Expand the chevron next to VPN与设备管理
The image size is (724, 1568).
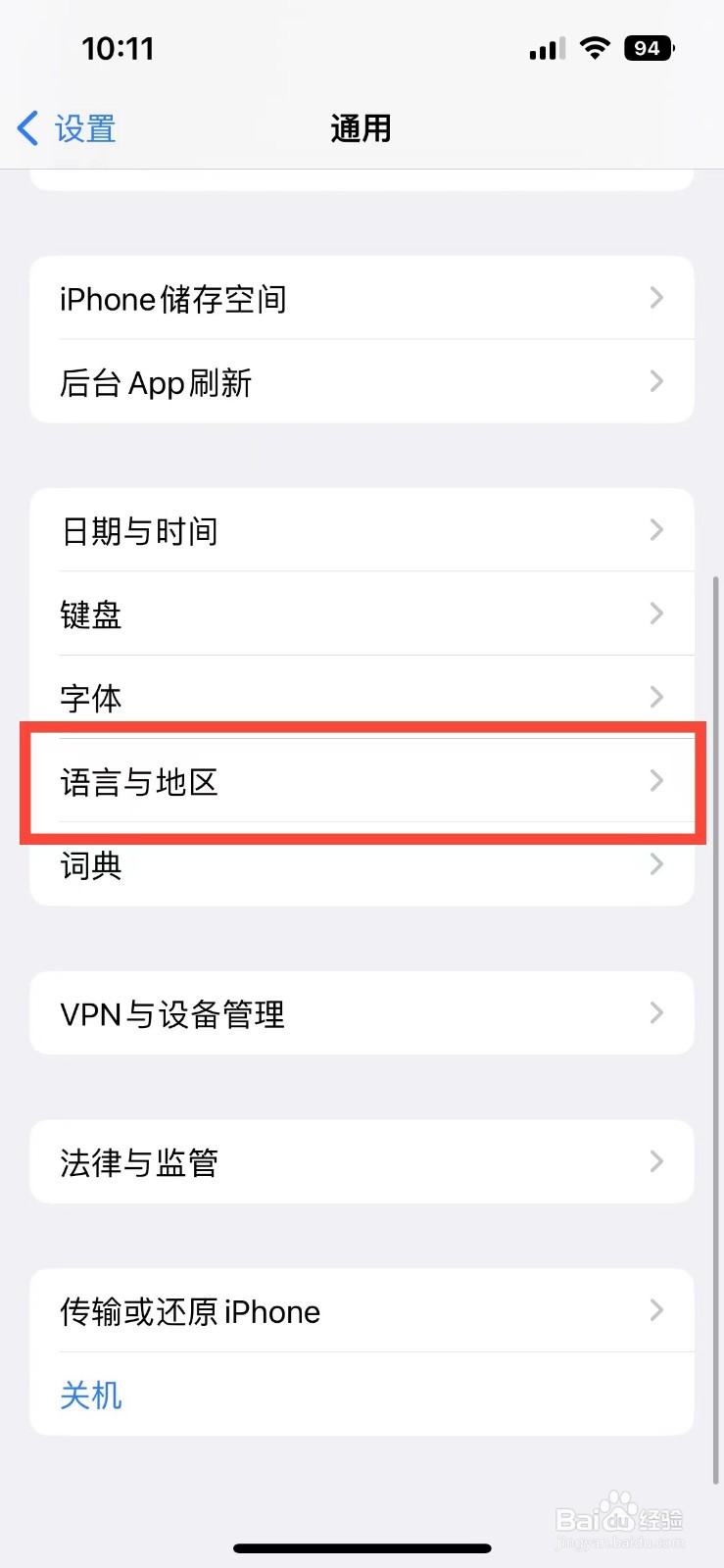point(655,1013)
